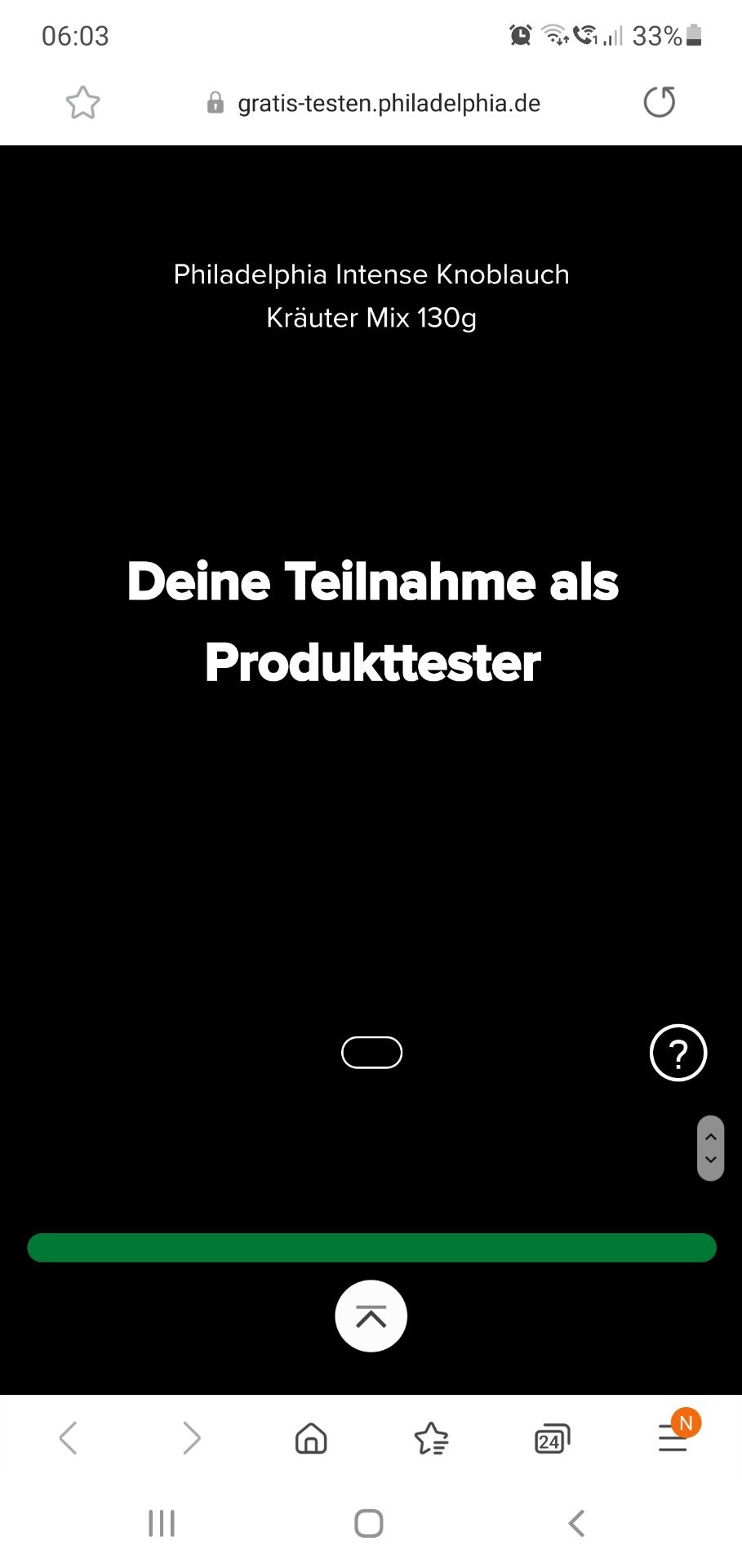Viewport: 742px width, 1568px height.
Task: Bookmark this page with the star icon
Action: point(82,104)
